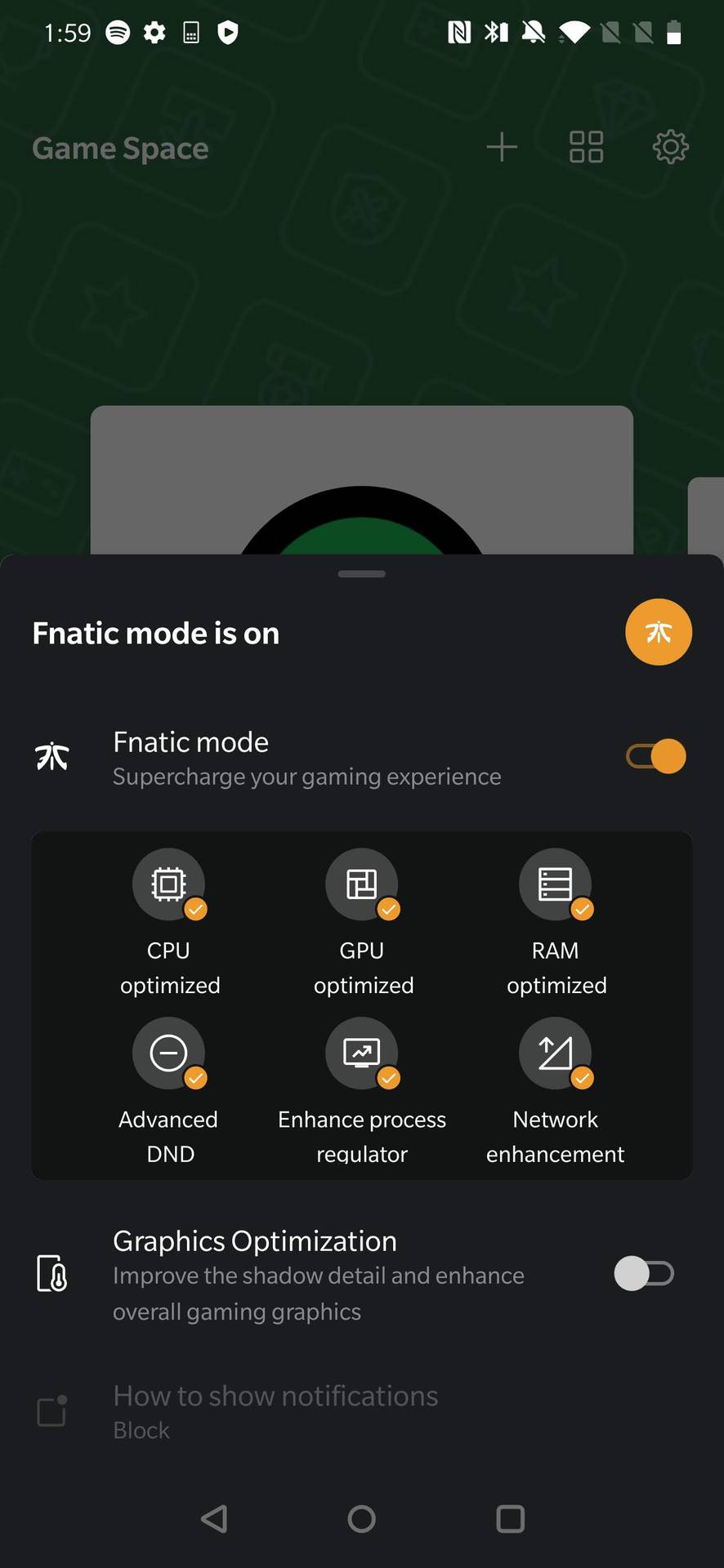Tap the orange Fnatic logo button
The height and width of the screenshot is (1568, 724).
659,632
